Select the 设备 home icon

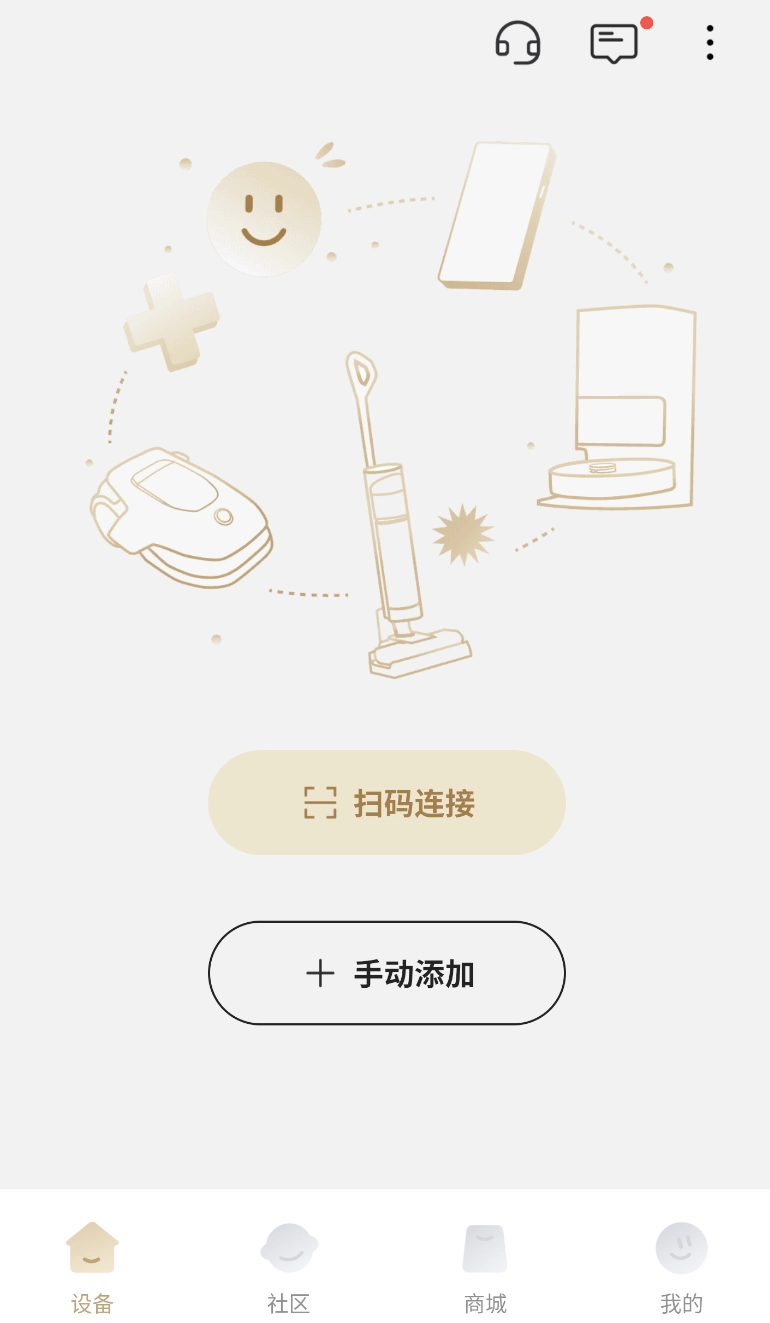(x=92, y=1247)
